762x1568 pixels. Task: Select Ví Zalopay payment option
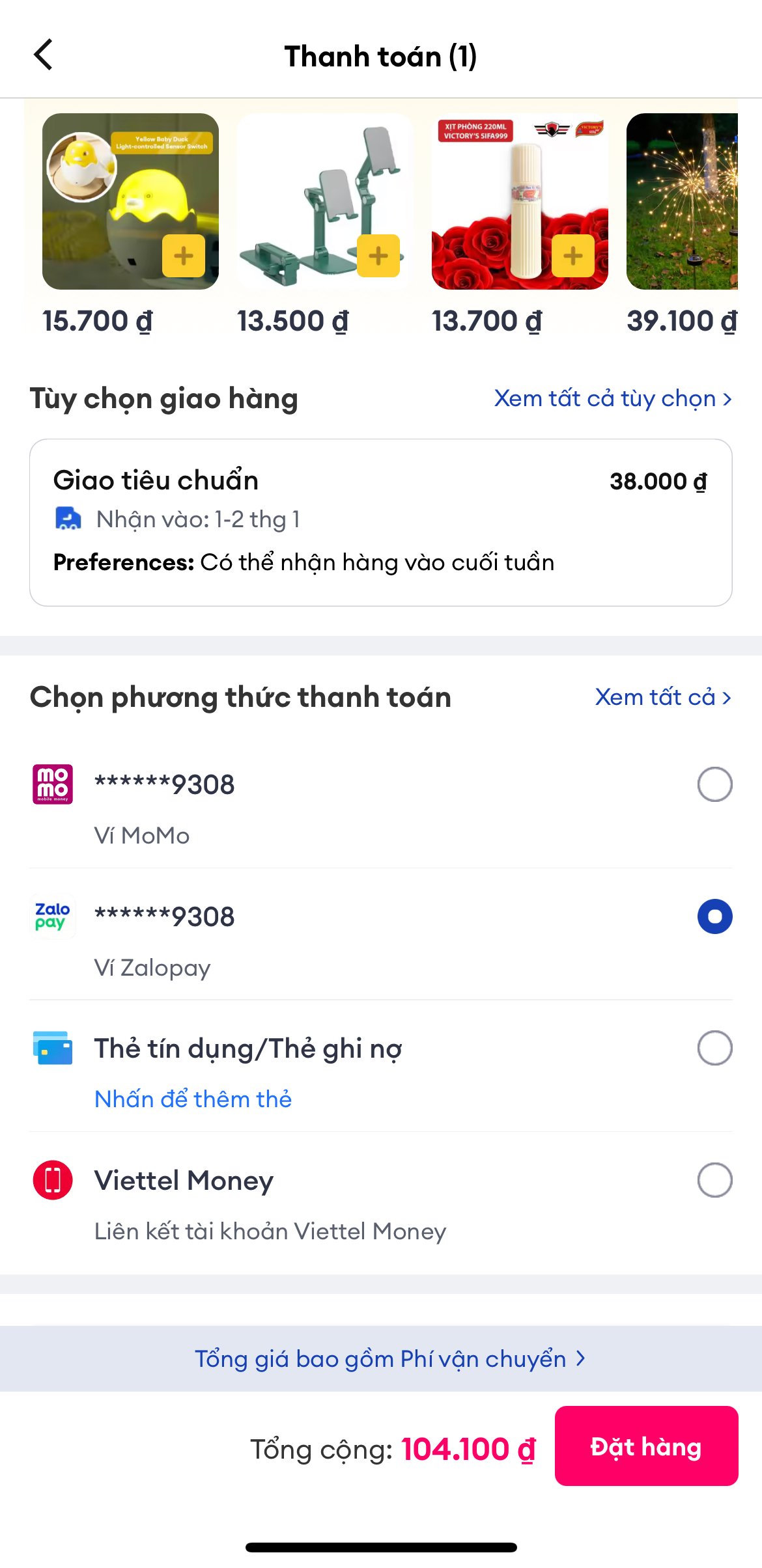coord(714,916)
